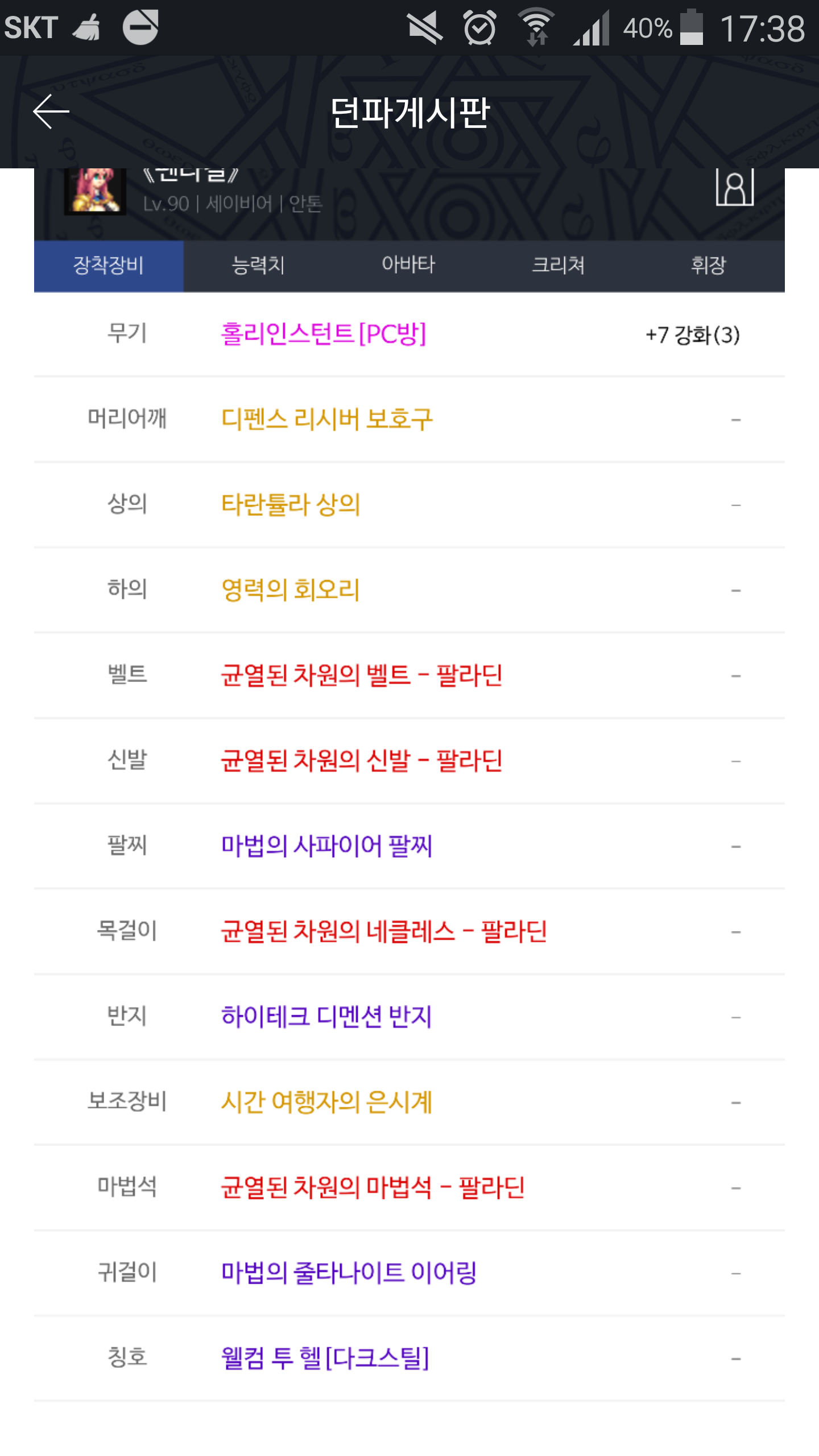The height and width of the screenshot is (1456, 819).
Task: Go back using the header arrow
Action: coord(51,111)
